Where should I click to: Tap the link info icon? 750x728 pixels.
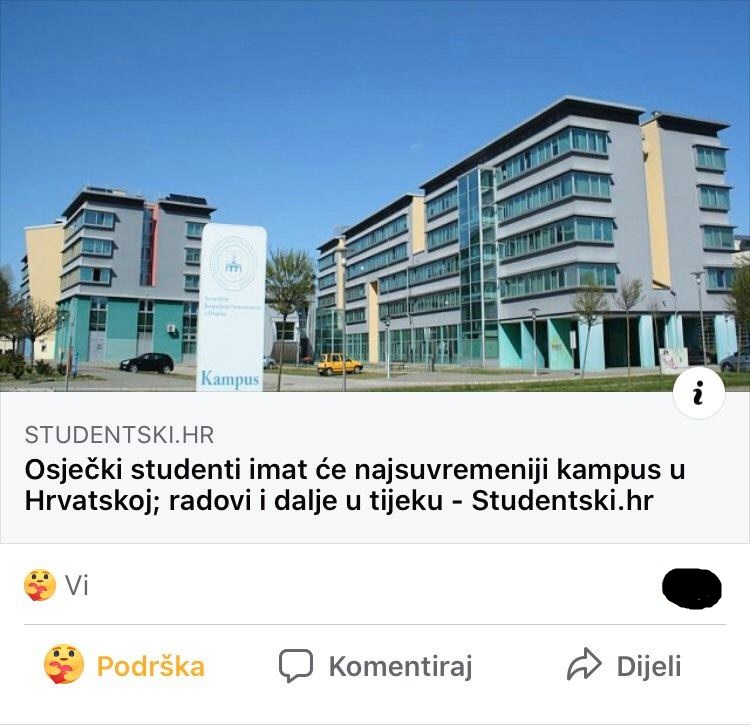[x=699, y=394]
